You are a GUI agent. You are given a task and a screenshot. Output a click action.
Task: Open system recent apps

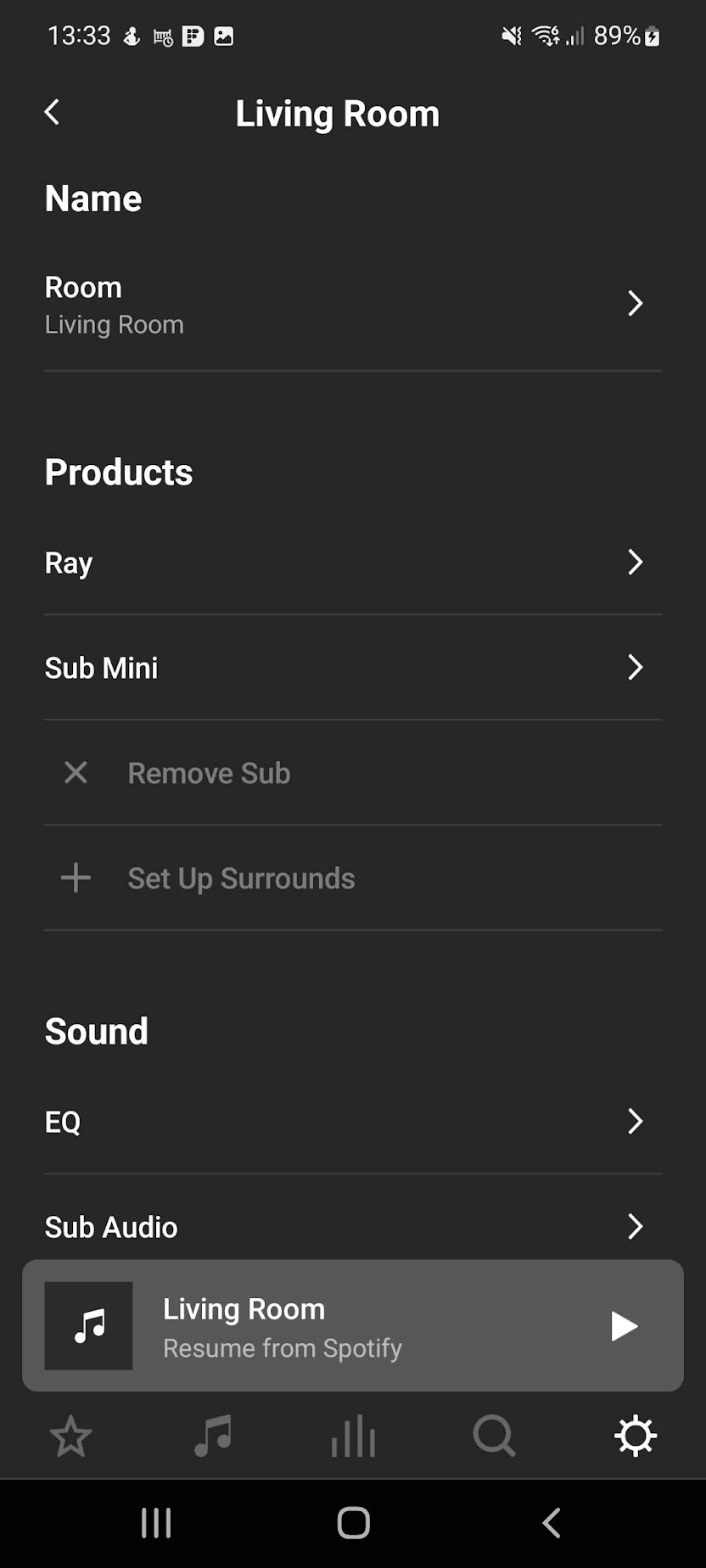click(156, 1523)
